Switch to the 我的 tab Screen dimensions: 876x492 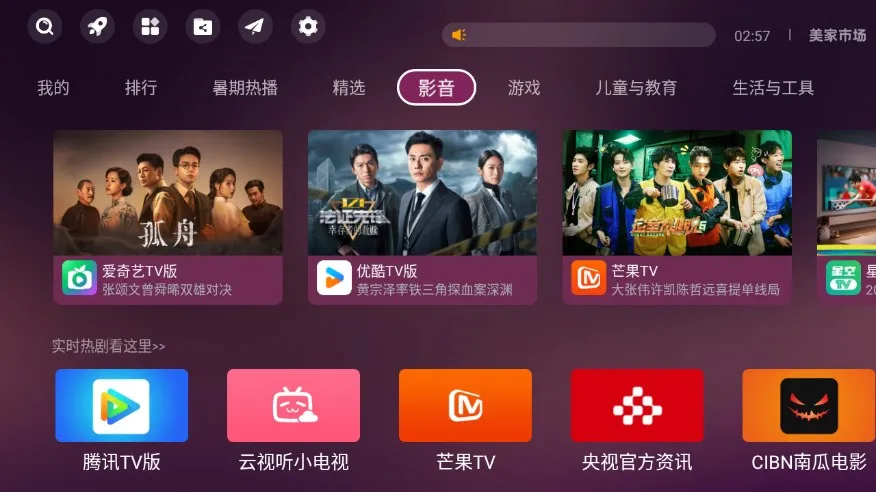point(53,88)
